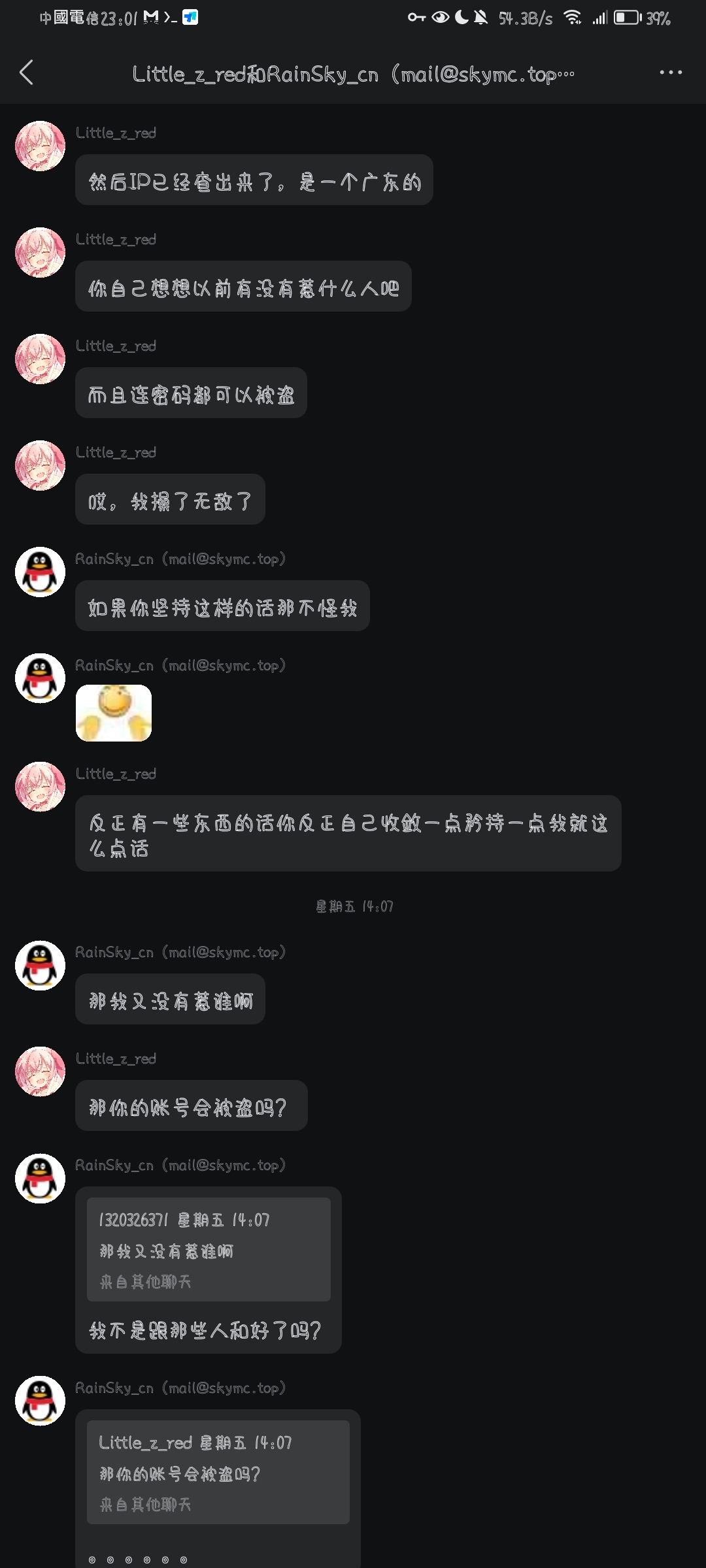706x1568 pixels.
Task: Select the message 如果你坚持这样的话那不怪我
Action: pos(222,606)
